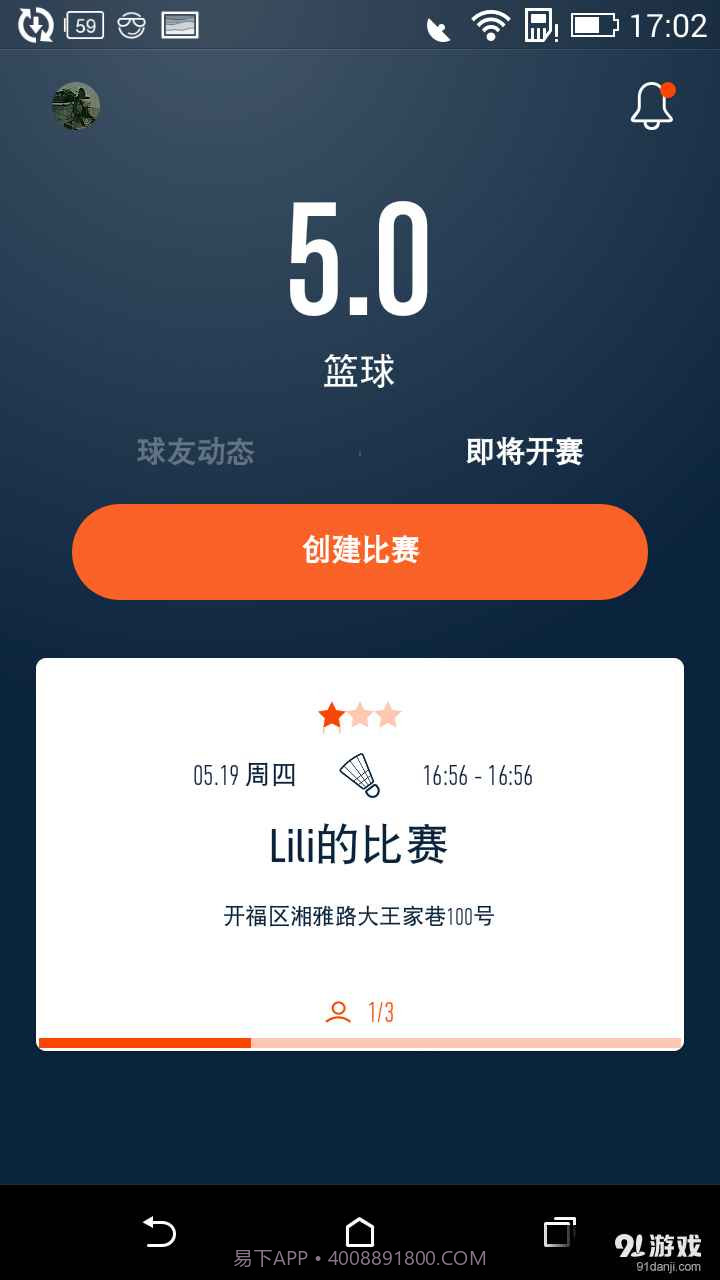
Task: Tap the 5.0 basketball rating number
Action: click(360, 258)
